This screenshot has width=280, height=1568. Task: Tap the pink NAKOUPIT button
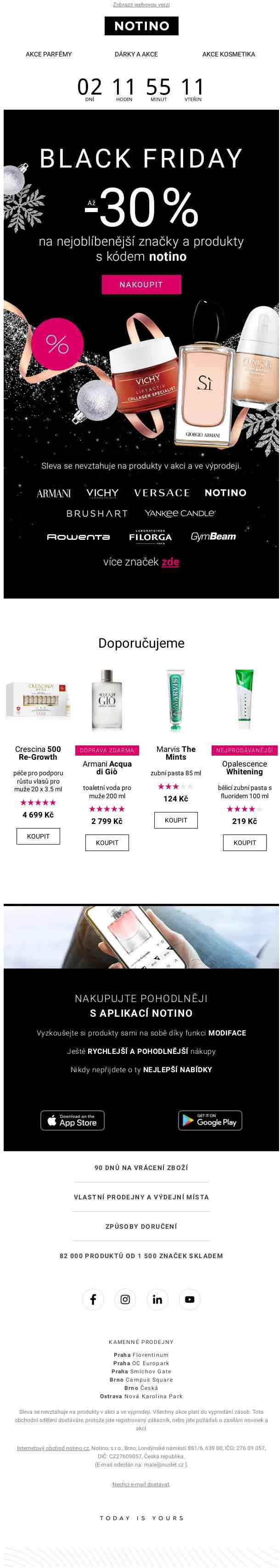click(x=141, y=284)
